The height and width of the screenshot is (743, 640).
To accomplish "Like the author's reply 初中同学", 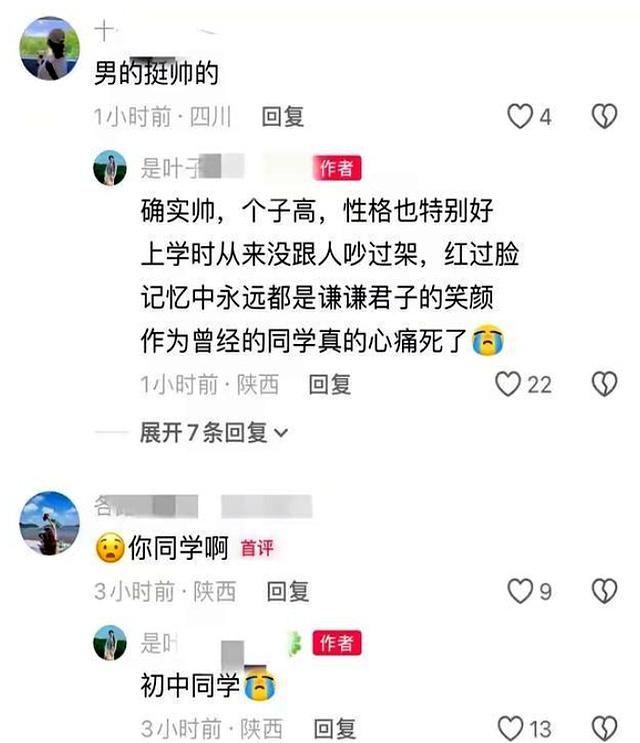I will pyautogui.click(x=510, y=727).
